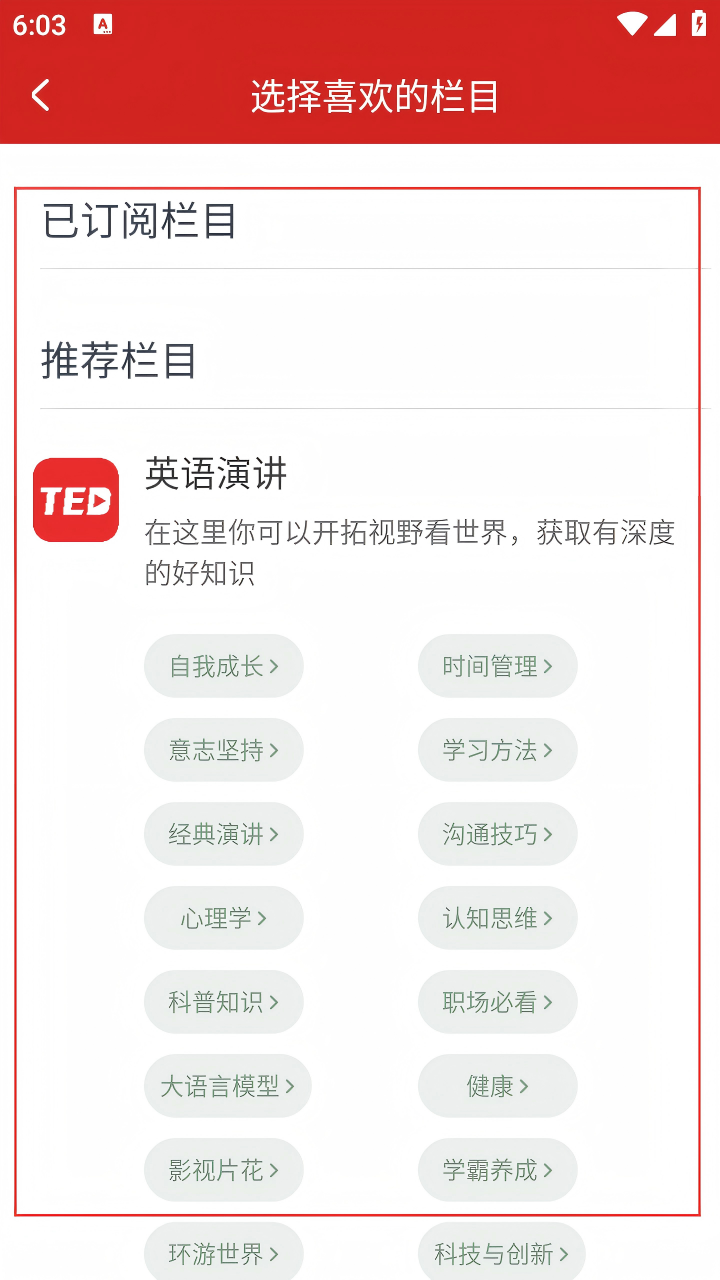Tap the 健康 topic chip
This screenshot has height=1280, width=720.
[497, 1086]
